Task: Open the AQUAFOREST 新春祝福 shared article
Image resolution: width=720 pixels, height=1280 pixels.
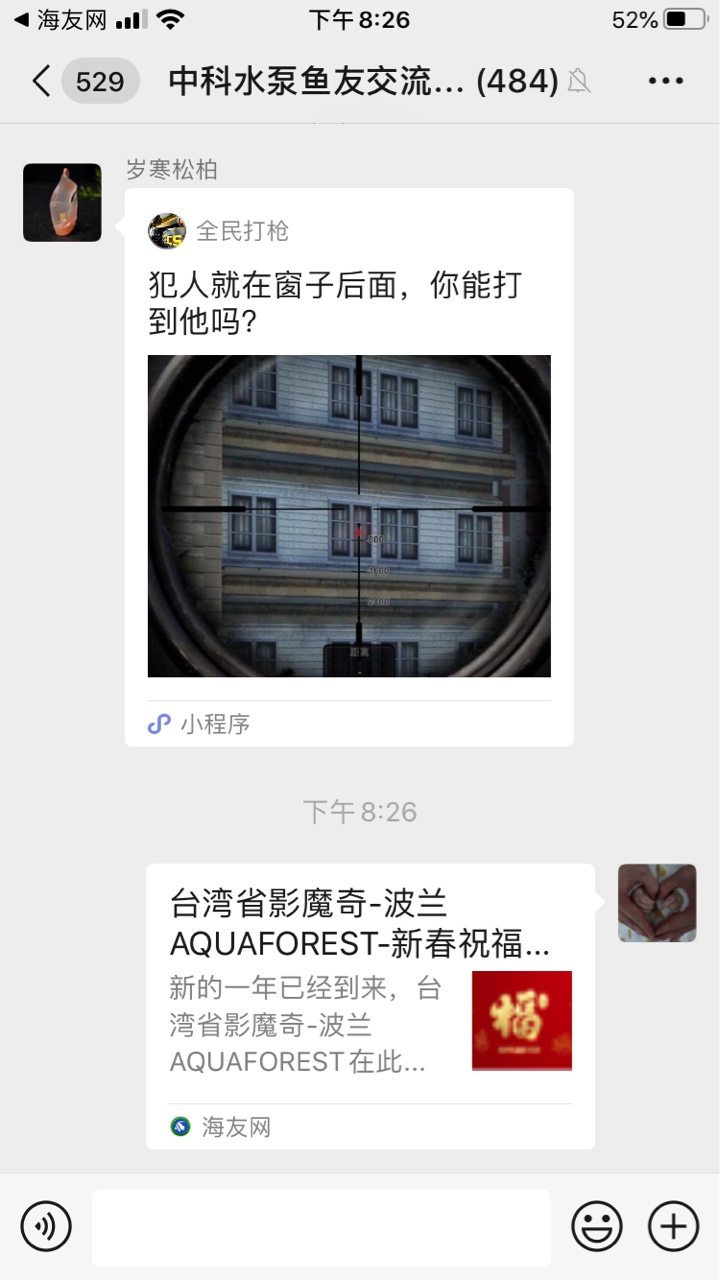Action: coord(370,1005)
